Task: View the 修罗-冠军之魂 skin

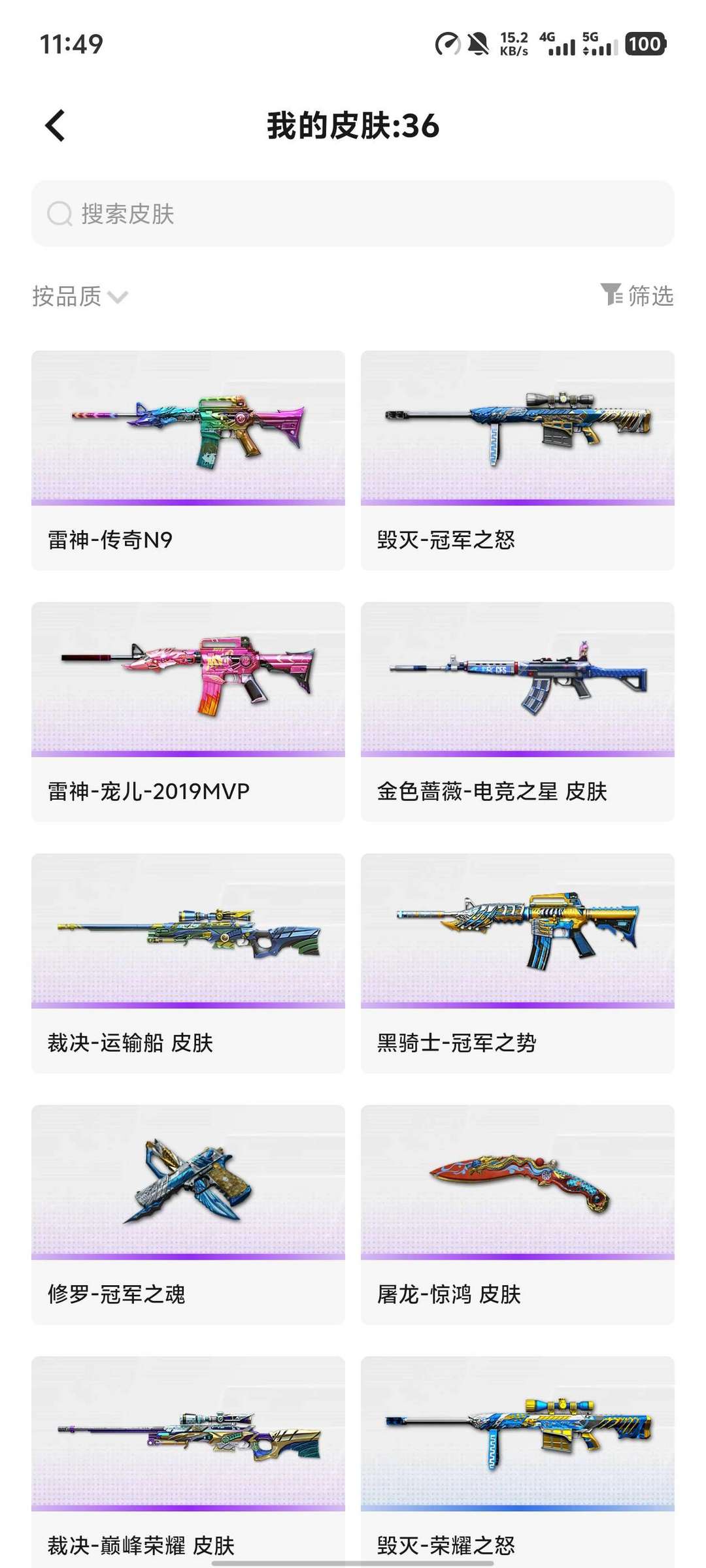Action: tap(188, 1215)
